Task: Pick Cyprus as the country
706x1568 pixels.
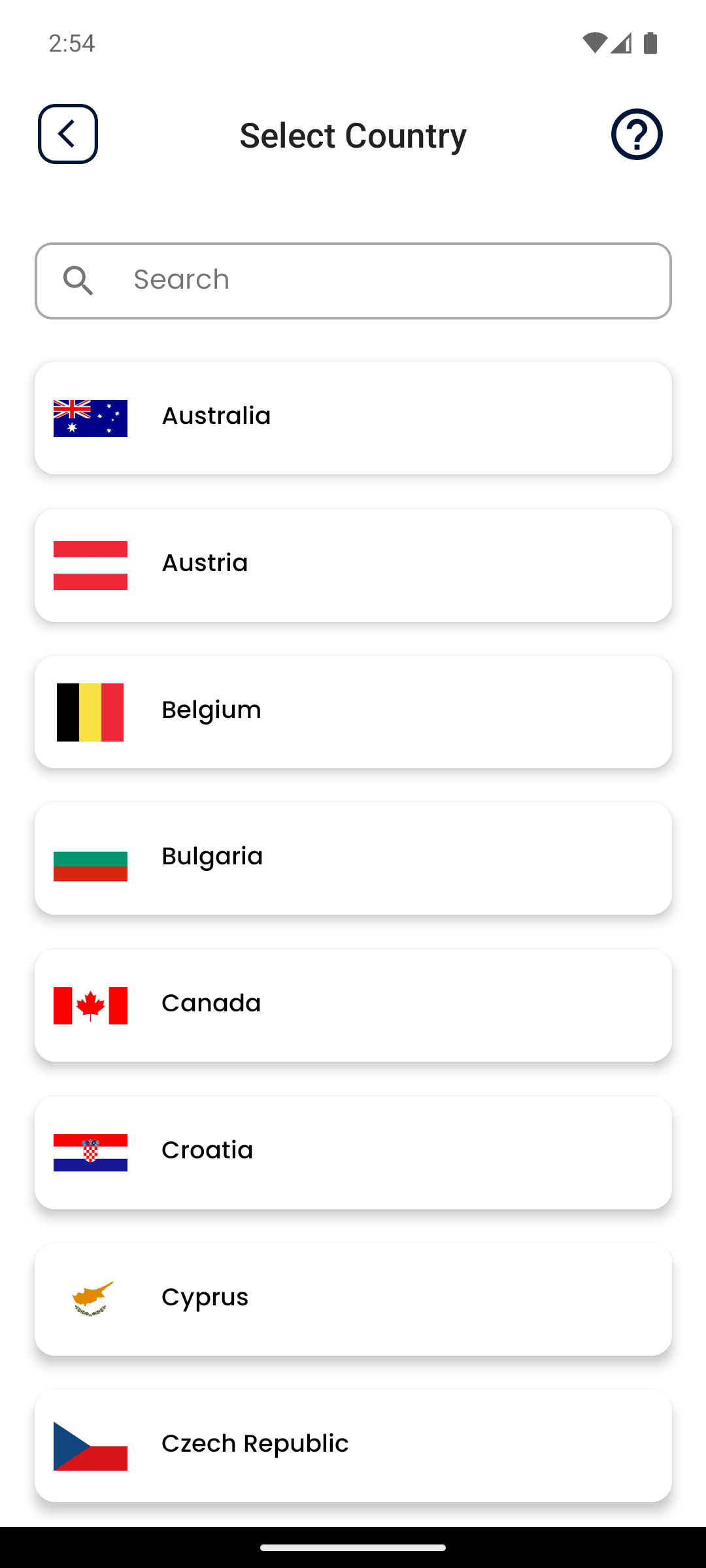Action: coord(353,1299)
